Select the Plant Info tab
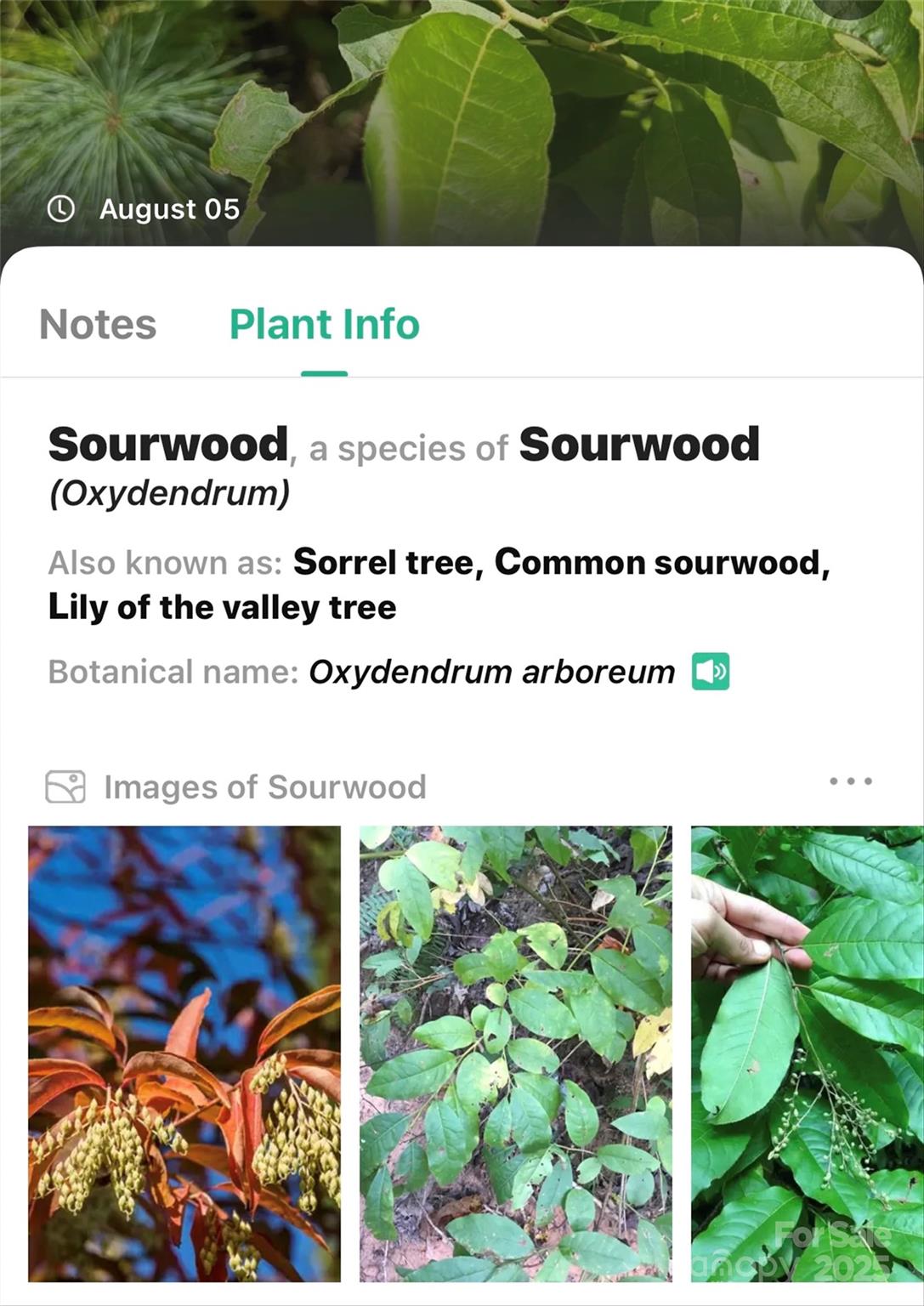Screen dimensions: 924x1306 (324, 325)
